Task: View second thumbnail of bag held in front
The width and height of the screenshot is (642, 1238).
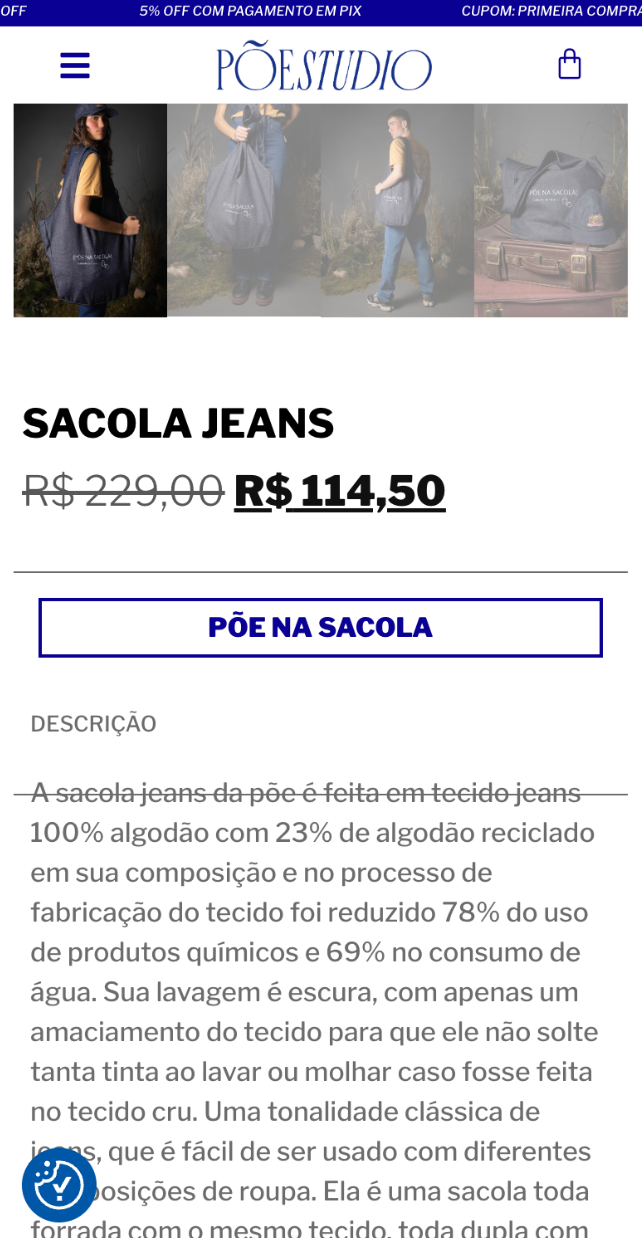Action: [244, 210]
